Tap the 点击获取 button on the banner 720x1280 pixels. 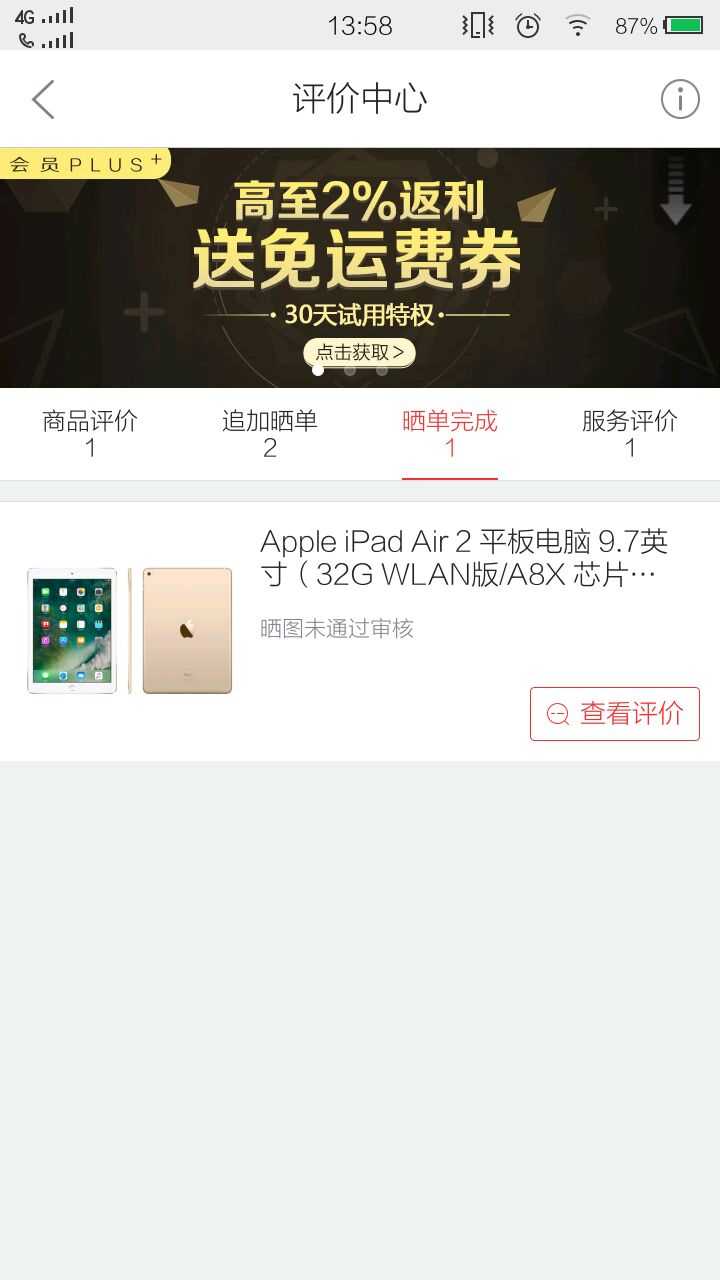(x=359, y=352)
